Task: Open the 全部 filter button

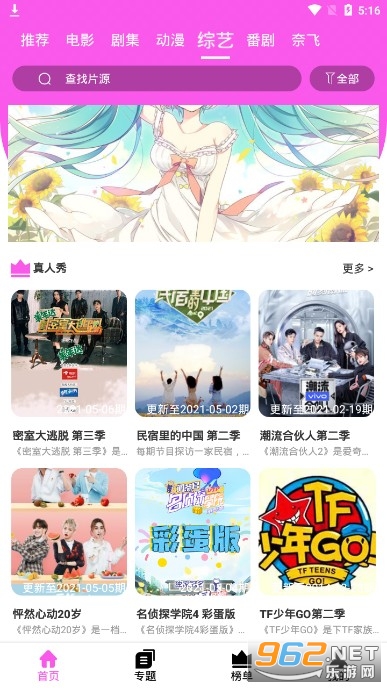Action: [342, 79]
